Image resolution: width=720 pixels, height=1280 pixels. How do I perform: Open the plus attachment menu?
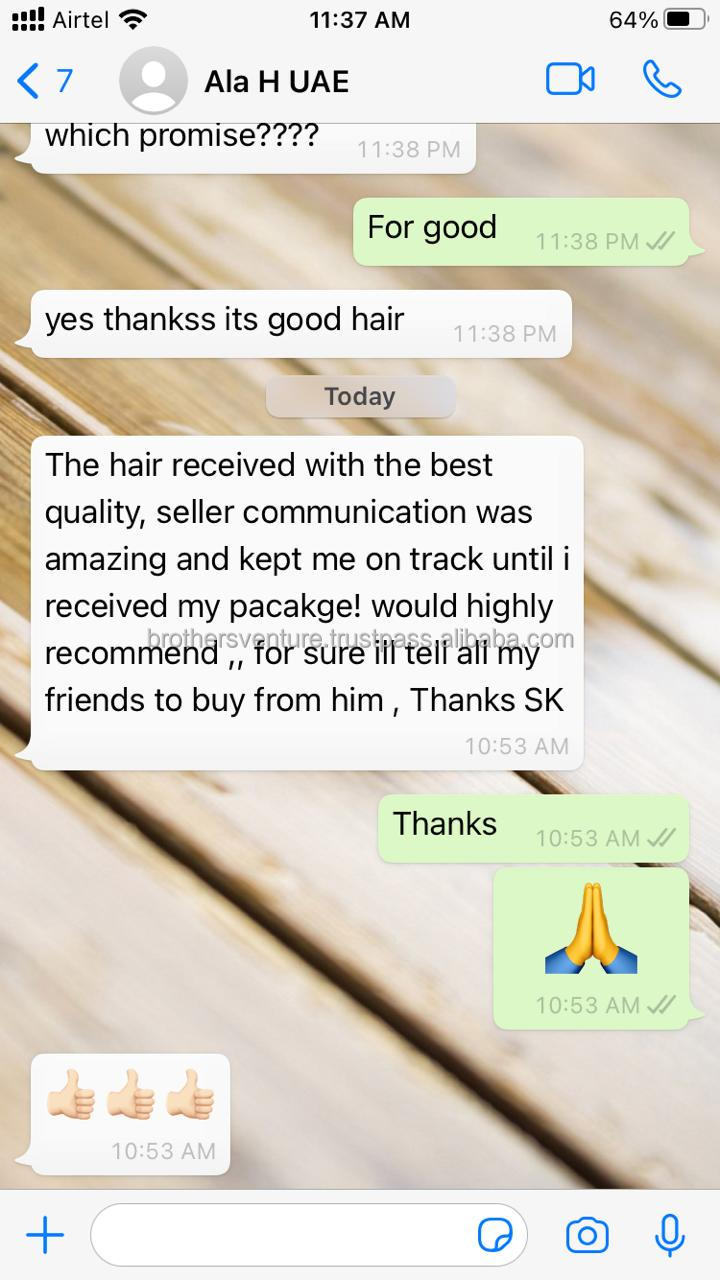[45, 1236]
